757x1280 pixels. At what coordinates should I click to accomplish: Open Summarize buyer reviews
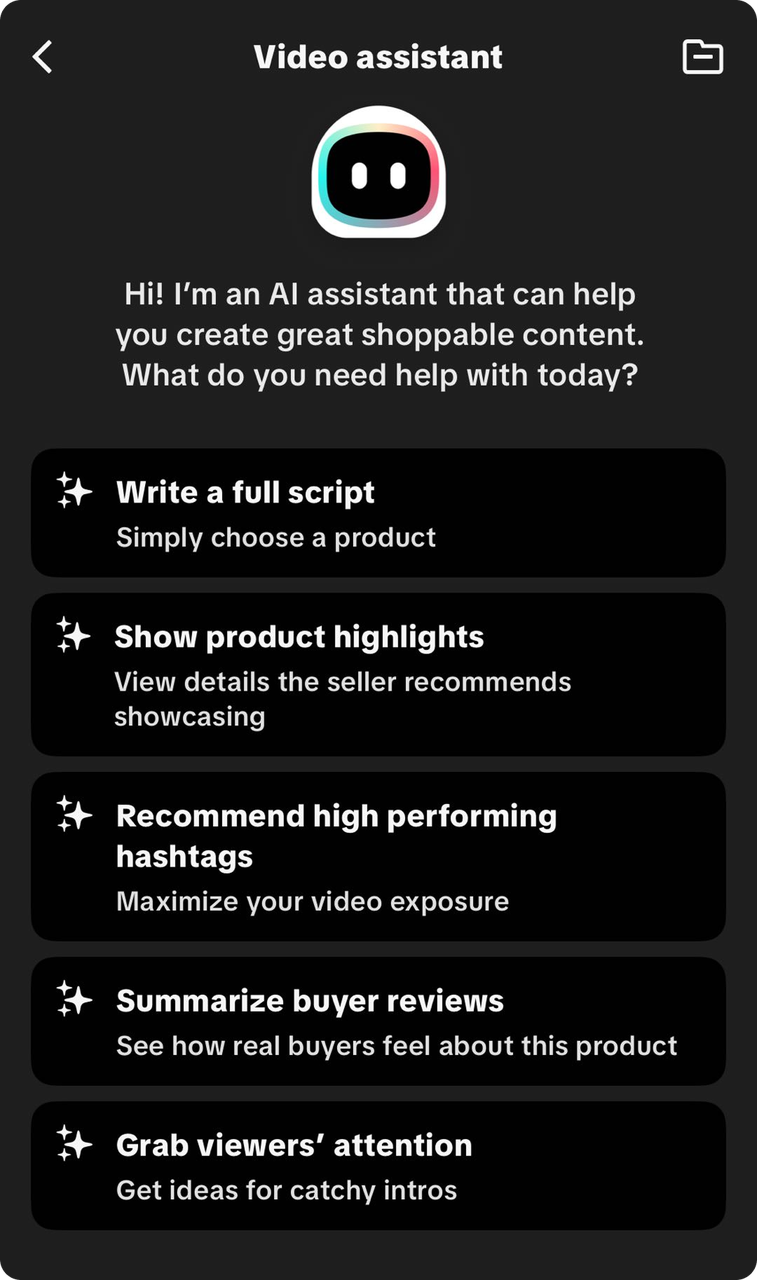tap(378, 1021)
